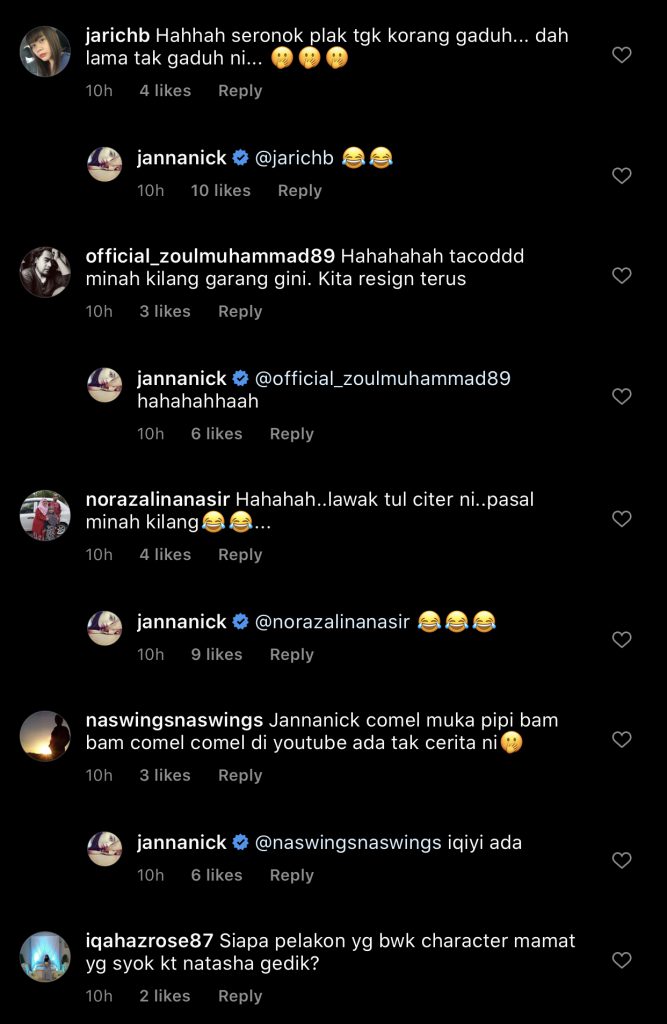Like jannanick's iqiyi ada reply
The height and width of the screenshot is (1024, 667).
tap(621, 860)
